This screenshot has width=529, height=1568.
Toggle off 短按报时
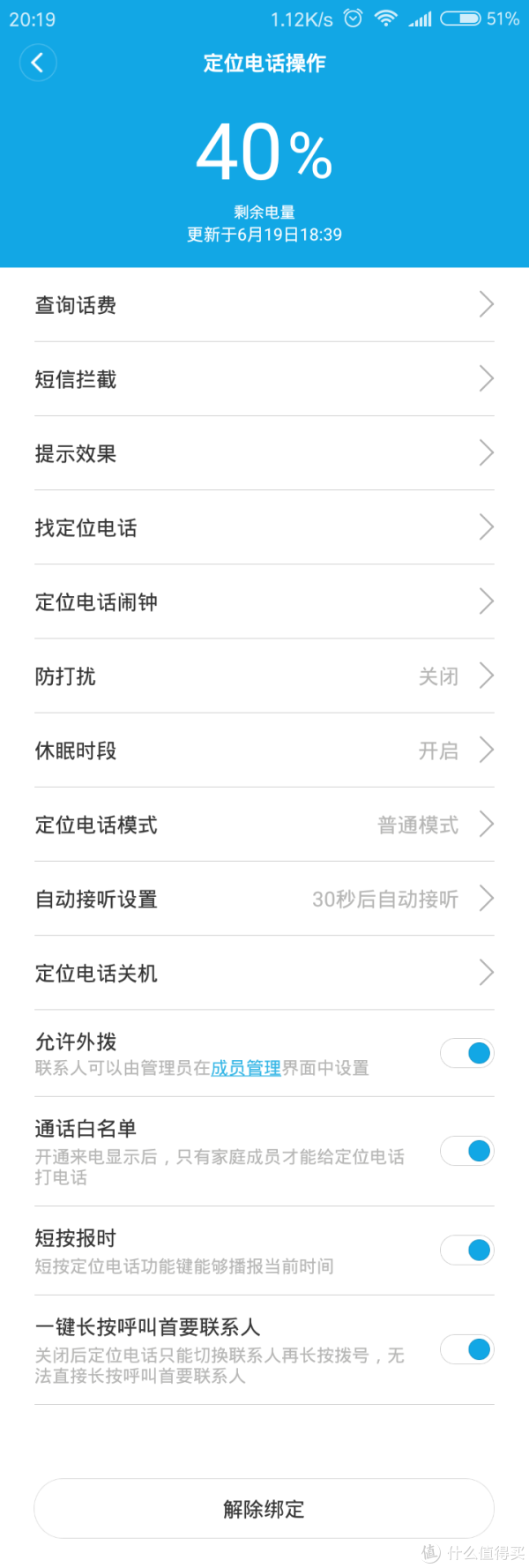467,1250
